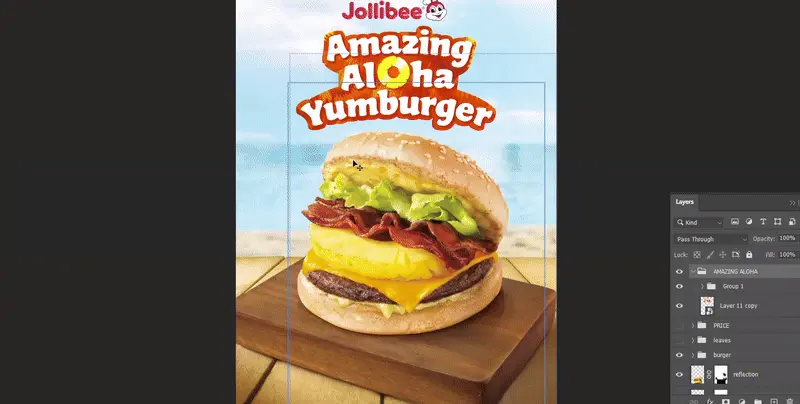The width and height of the screenshot is (800, 404).
Task: Hide the AMAZING ALOHA group
Action: [680, 271]
